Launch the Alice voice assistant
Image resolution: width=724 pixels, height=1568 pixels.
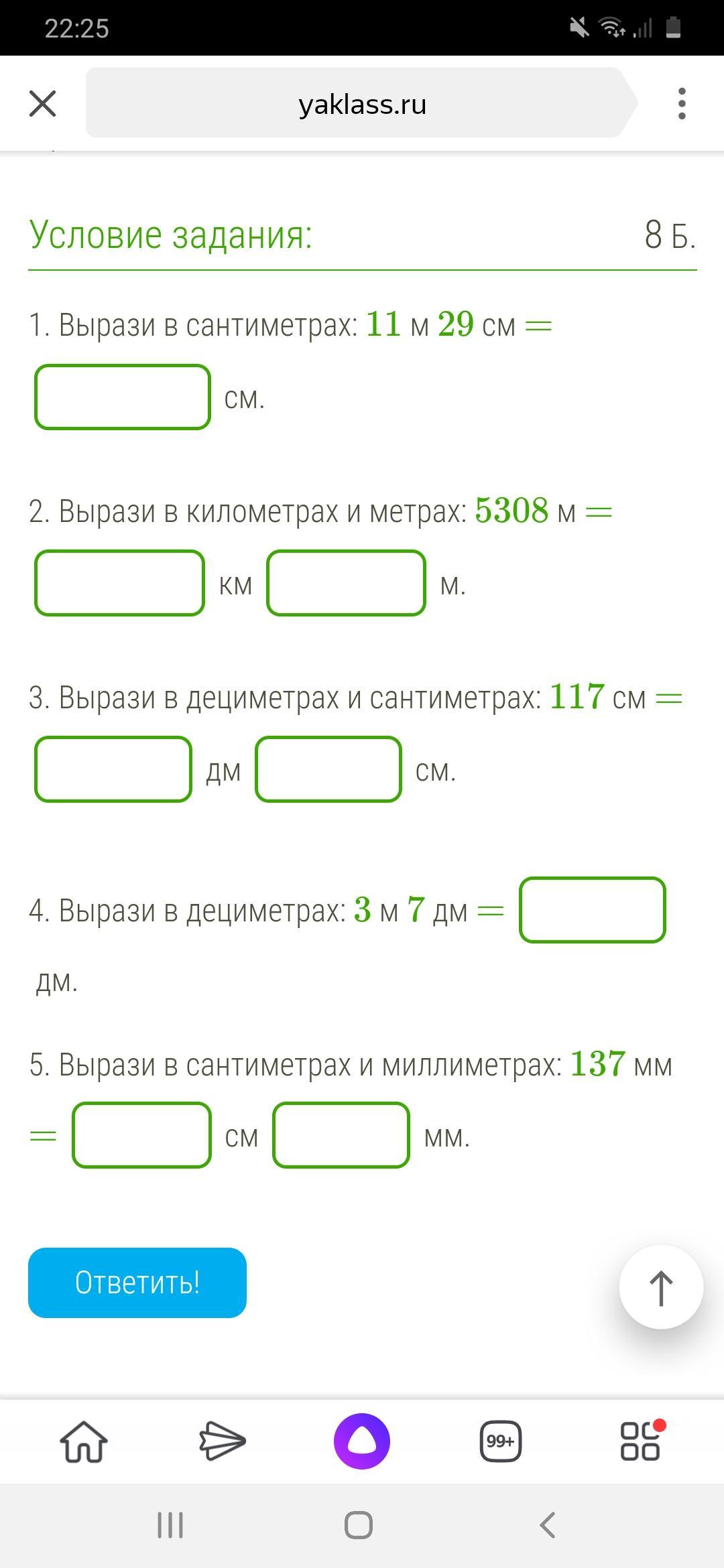click(x=362, y=1441)
